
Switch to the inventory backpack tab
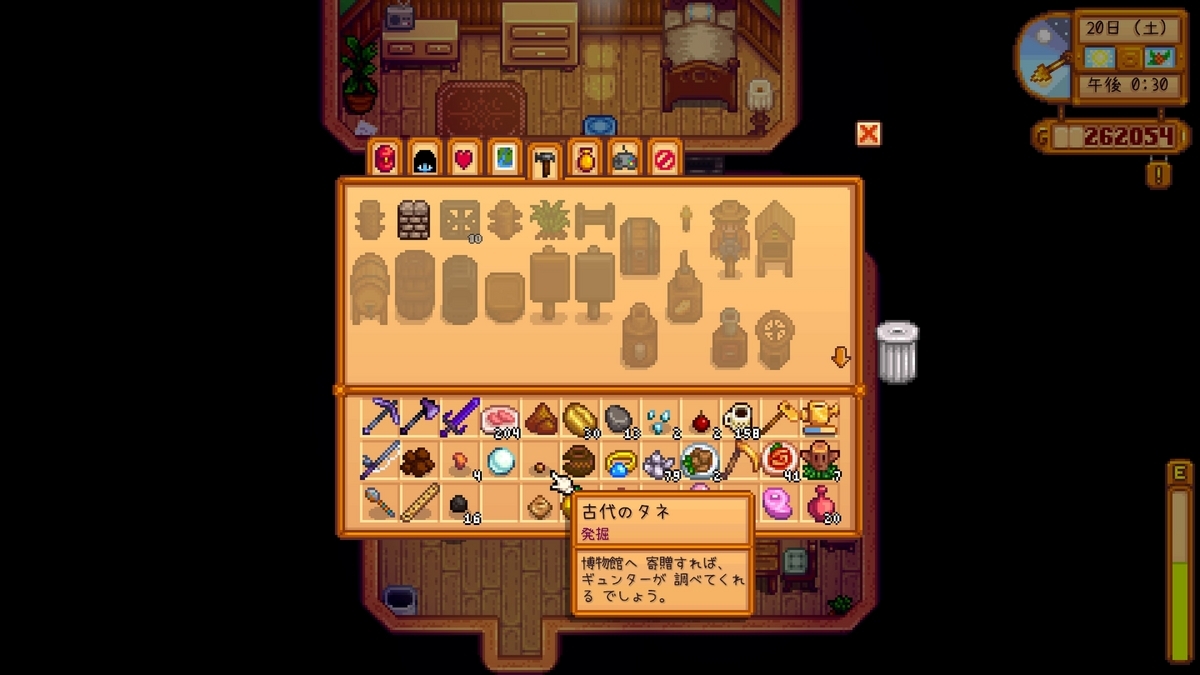tap(385, 159)
